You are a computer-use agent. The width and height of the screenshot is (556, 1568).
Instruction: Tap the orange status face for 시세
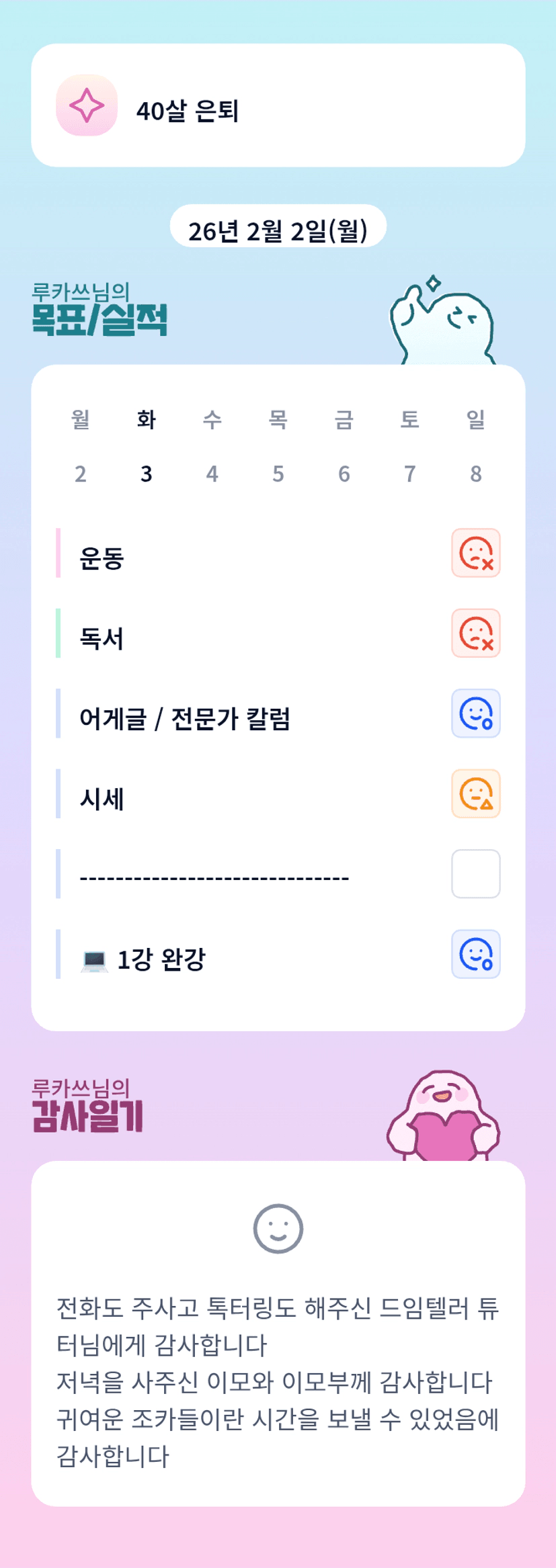[476, 793]
